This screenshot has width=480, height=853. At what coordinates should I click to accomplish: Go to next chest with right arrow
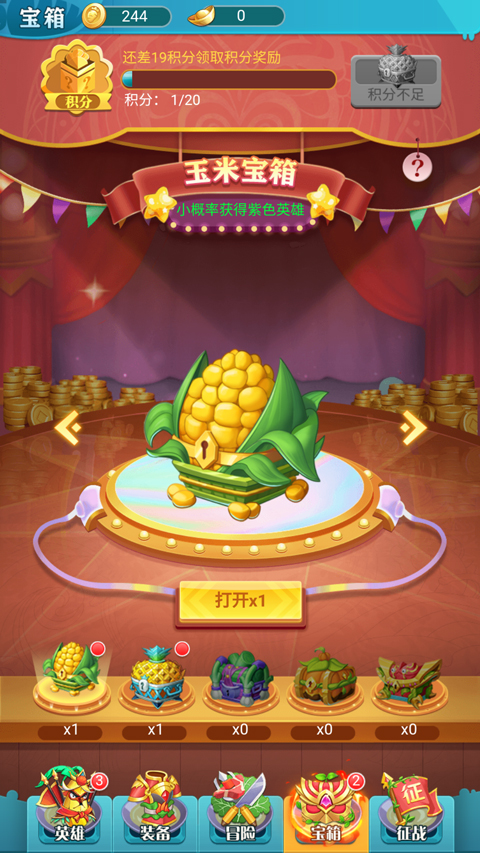413,428
